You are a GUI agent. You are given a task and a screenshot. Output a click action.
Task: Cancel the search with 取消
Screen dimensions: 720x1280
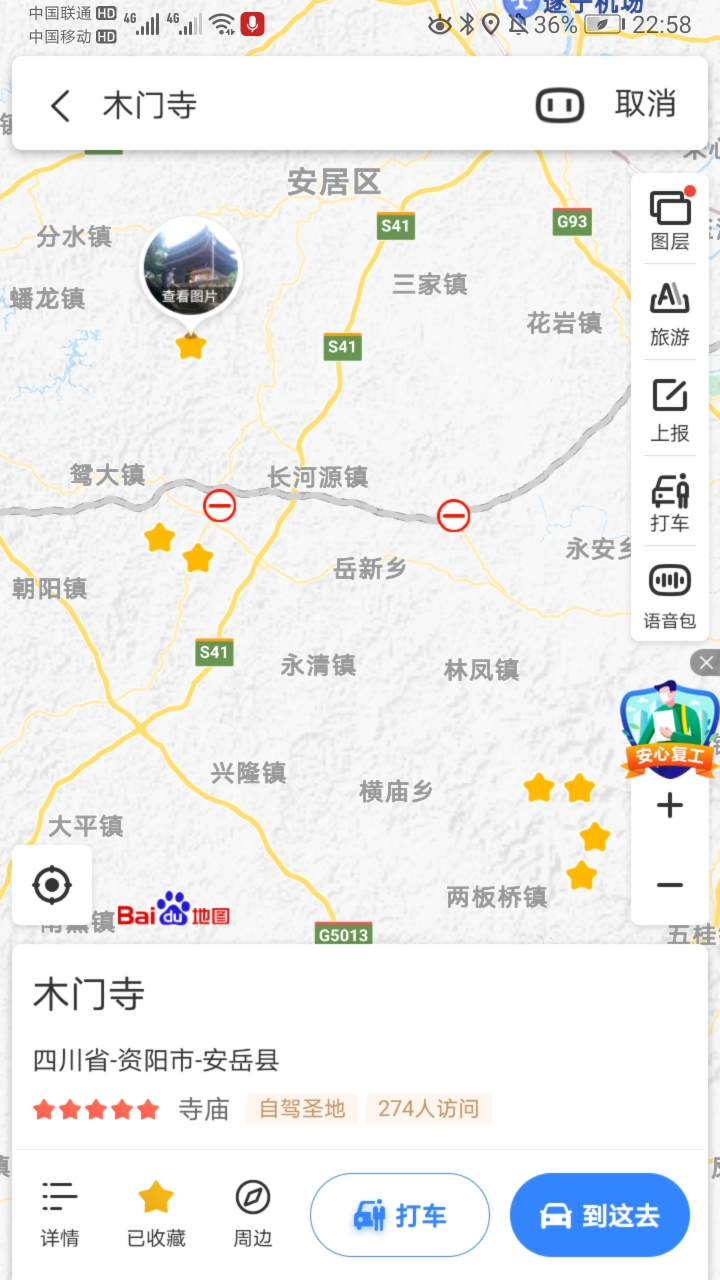click(645, 104)
